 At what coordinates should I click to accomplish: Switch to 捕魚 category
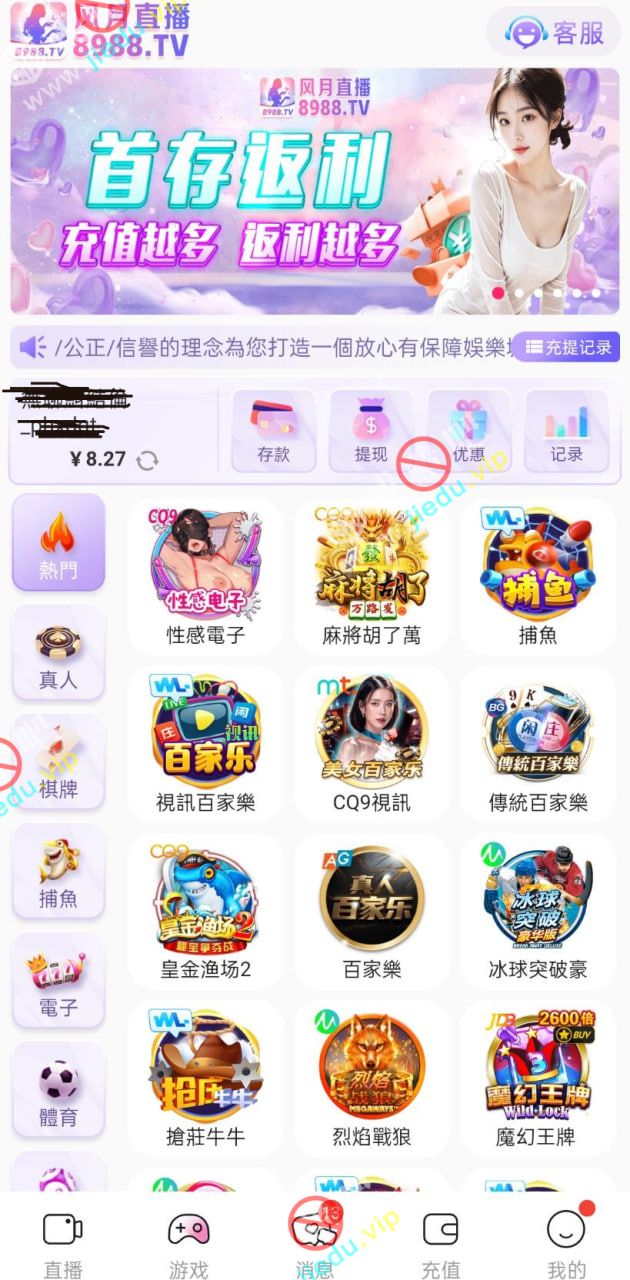[58, 870]
